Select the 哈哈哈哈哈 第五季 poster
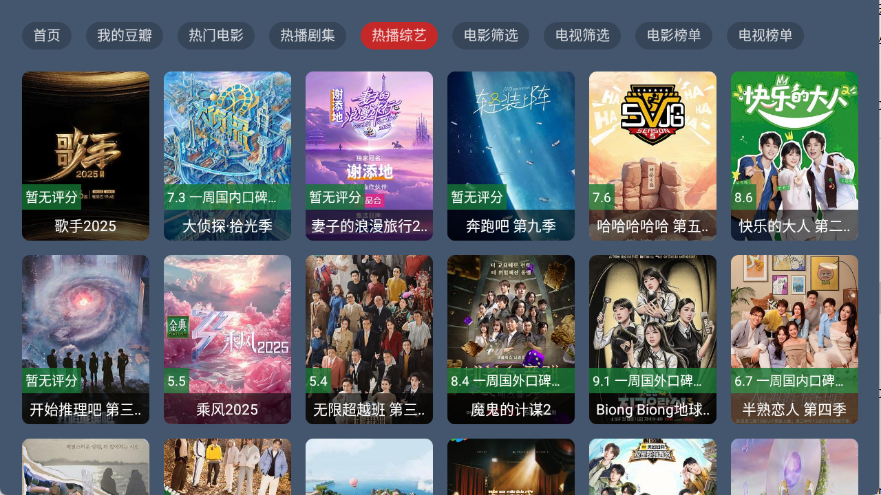The width and height of the screenshot is (881, 495). click(653, 155)
